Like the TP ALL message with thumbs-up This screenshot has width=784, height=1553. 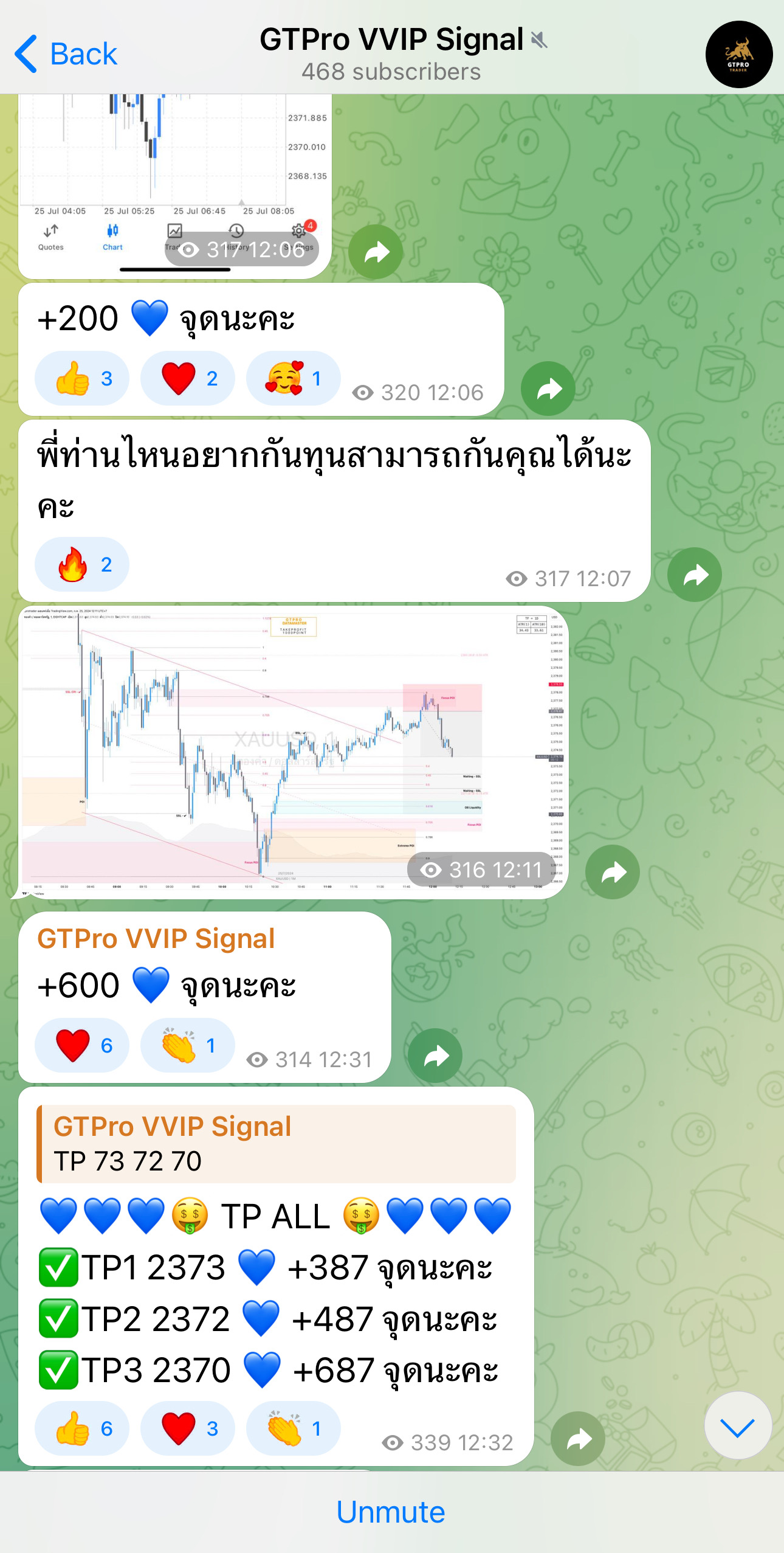[x=82, y=1428]
